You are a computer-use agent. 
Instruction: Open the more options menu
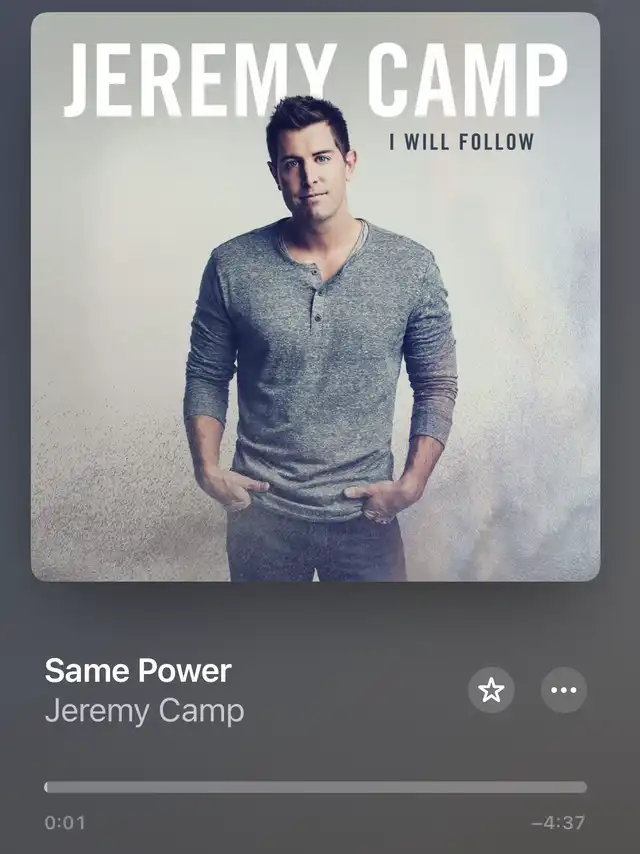click(x=564, y=690)
